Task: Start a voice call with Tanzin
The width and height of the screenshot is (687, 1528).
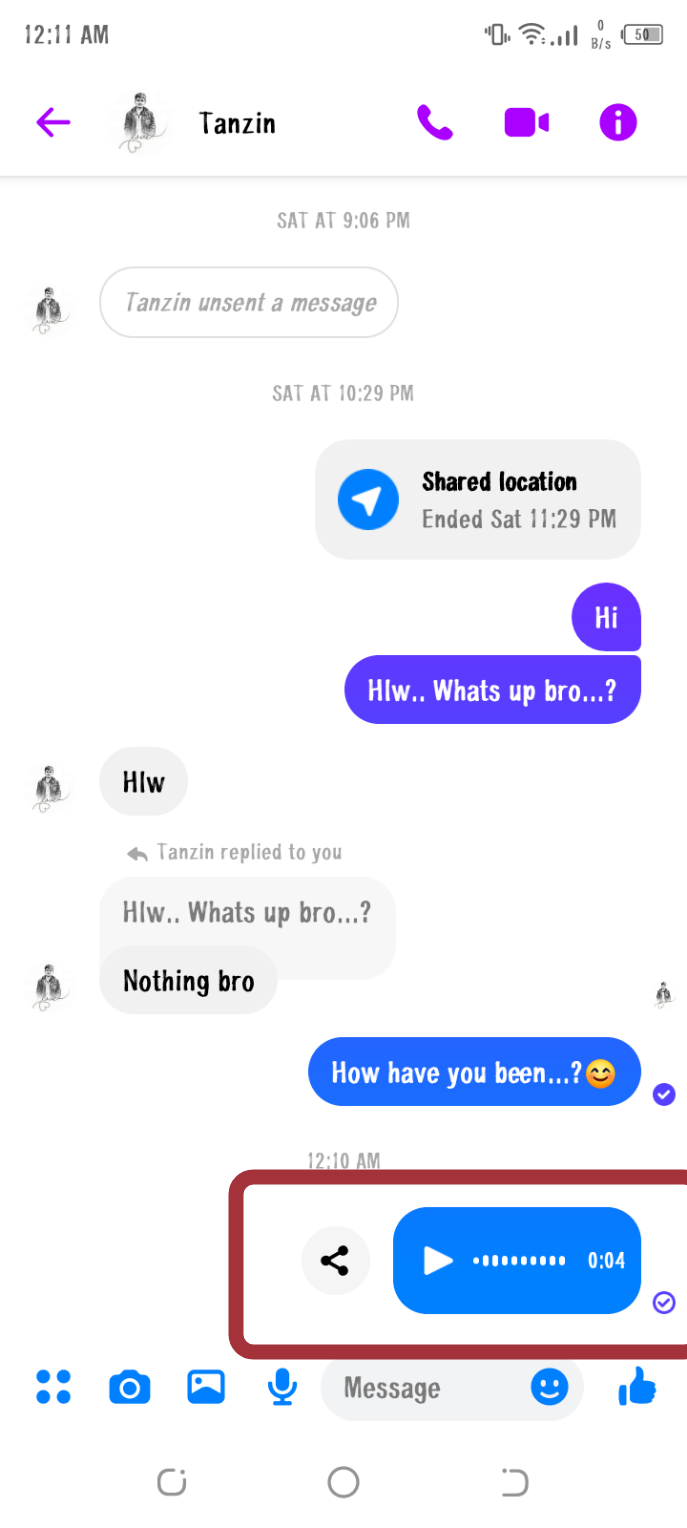Action: (x=434, y=123)
